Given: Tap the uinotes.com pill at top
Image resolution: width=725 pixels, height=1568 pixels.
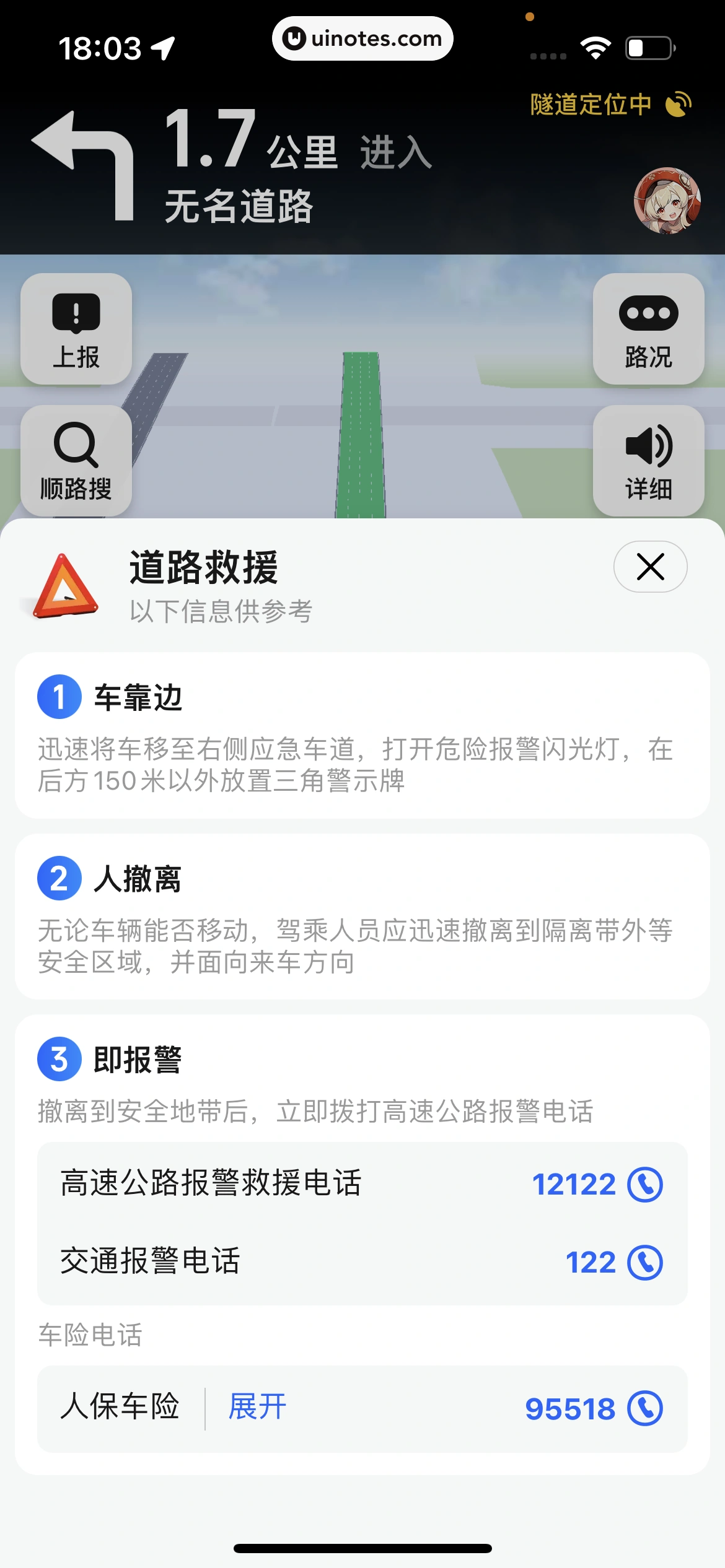Looking at the screenshot, I should tap(362, 38).
